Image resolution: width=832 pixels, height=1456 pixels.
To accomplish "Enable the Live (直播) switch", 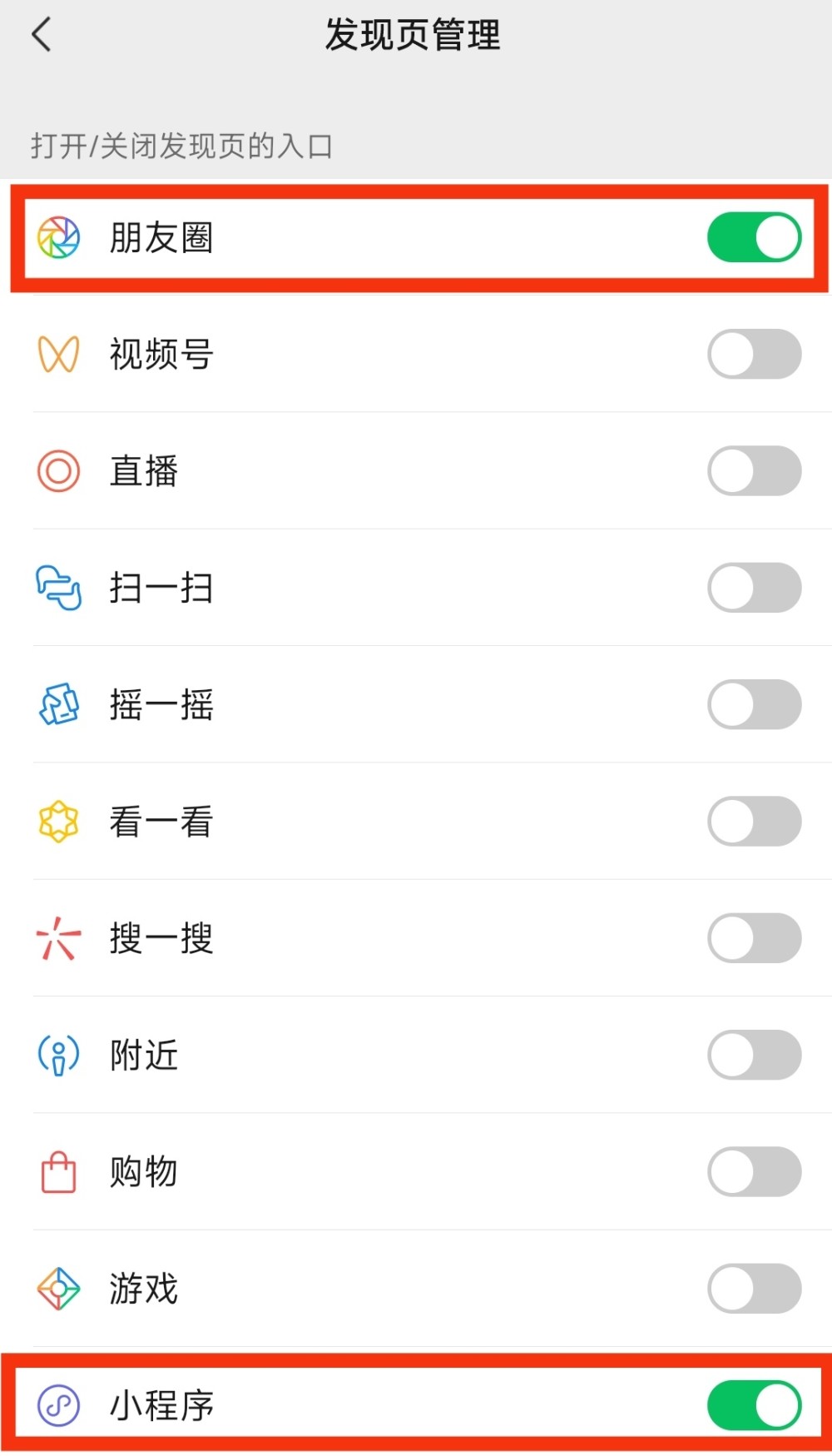I will (753, 470).
